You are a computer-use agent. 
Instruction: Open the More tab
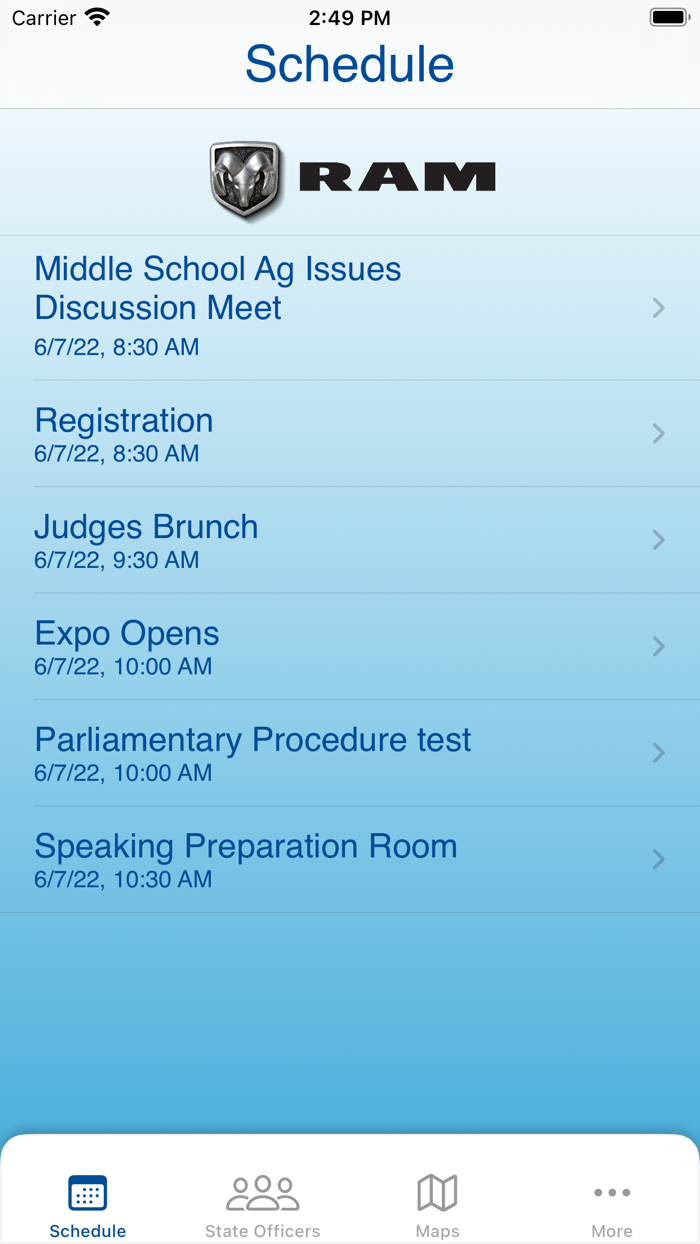pyautogui.click(x=612, y=1205)
